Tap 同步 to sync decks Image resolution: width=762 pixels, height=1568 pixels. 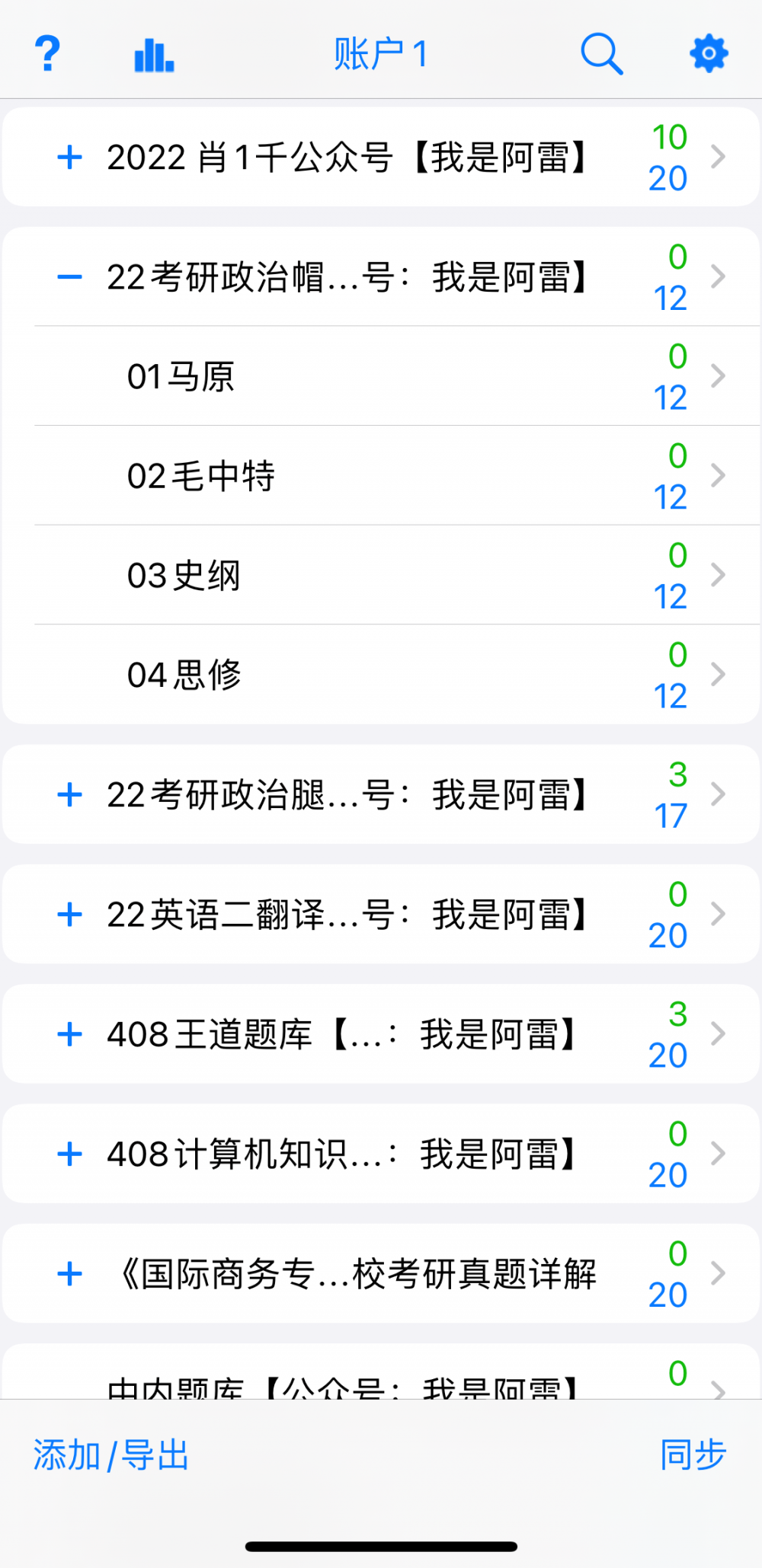point(693,1455)
